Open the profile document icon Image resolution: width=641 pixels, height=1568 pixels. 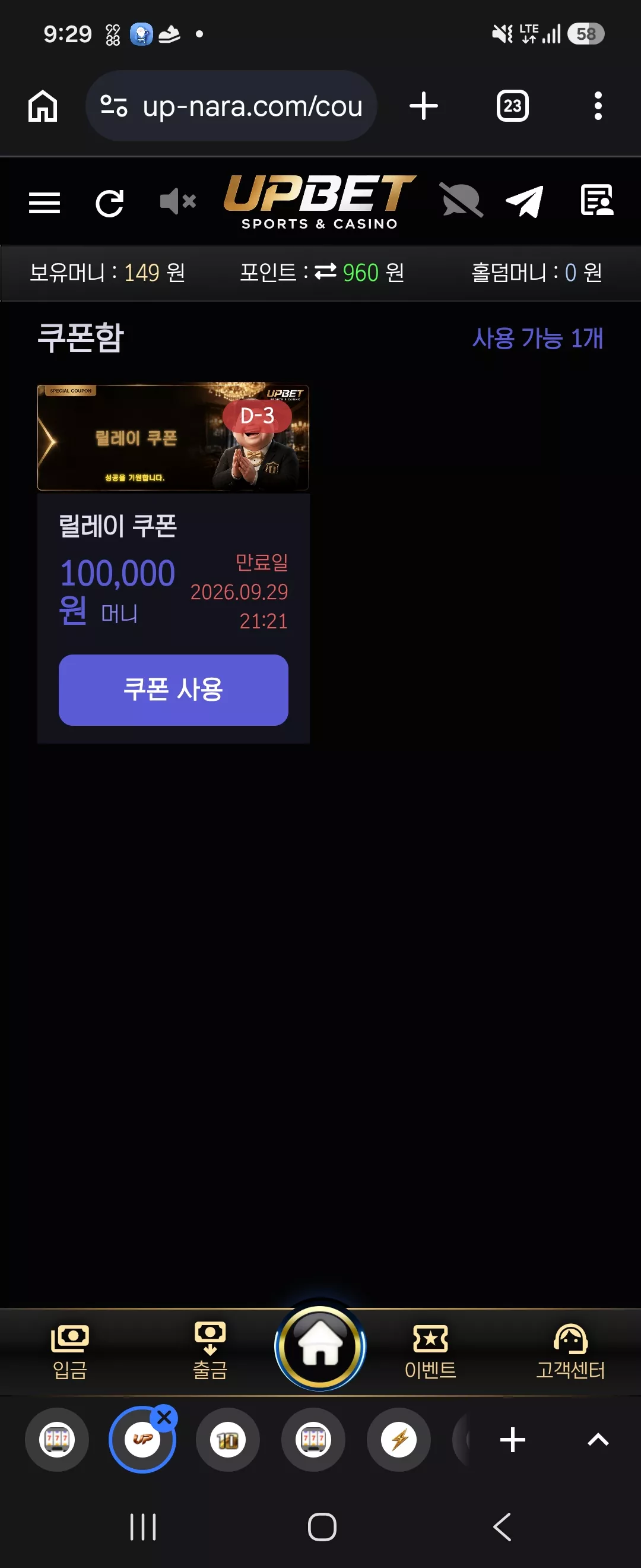click(x=597, y=200)
